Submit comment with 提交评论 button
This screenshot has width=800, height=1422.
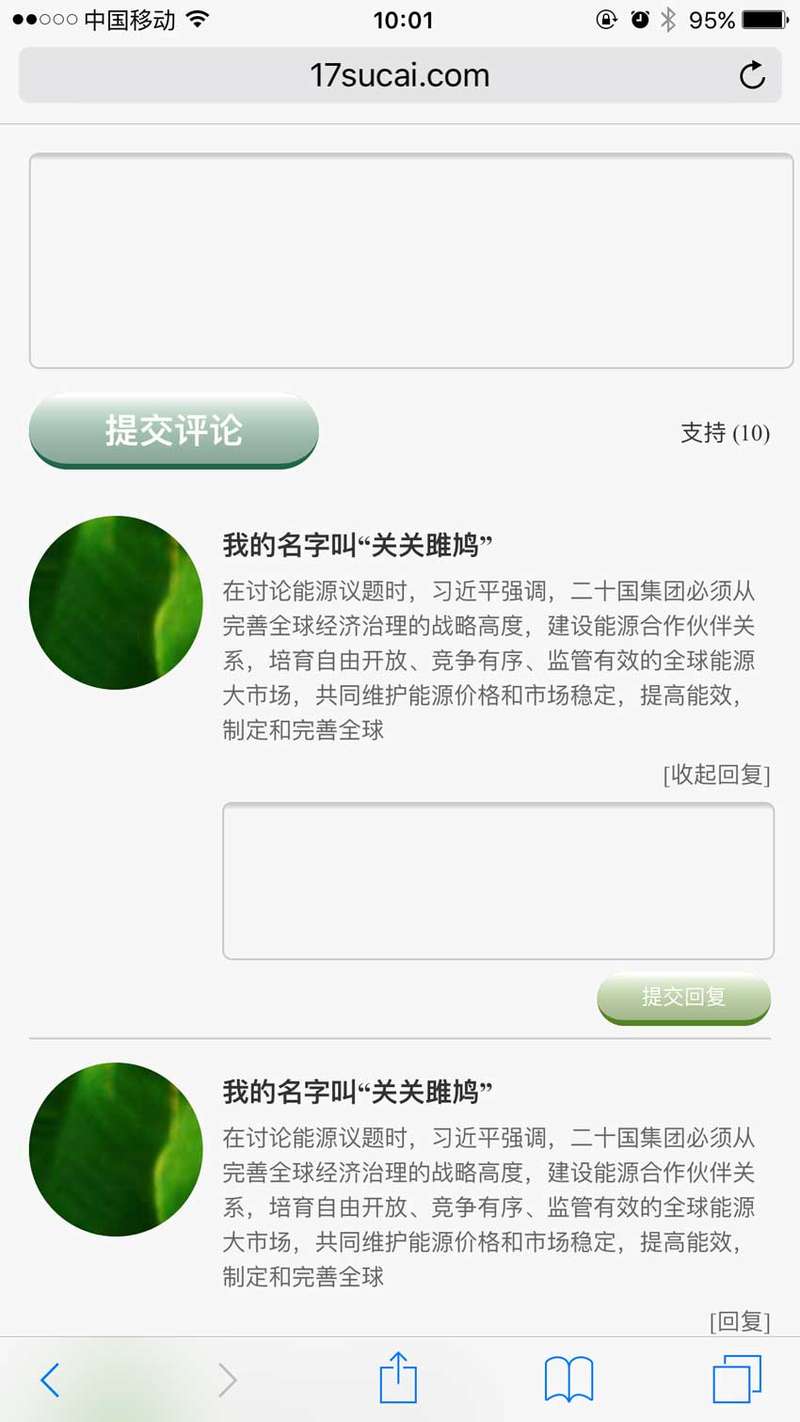click(x=174, y=431)
